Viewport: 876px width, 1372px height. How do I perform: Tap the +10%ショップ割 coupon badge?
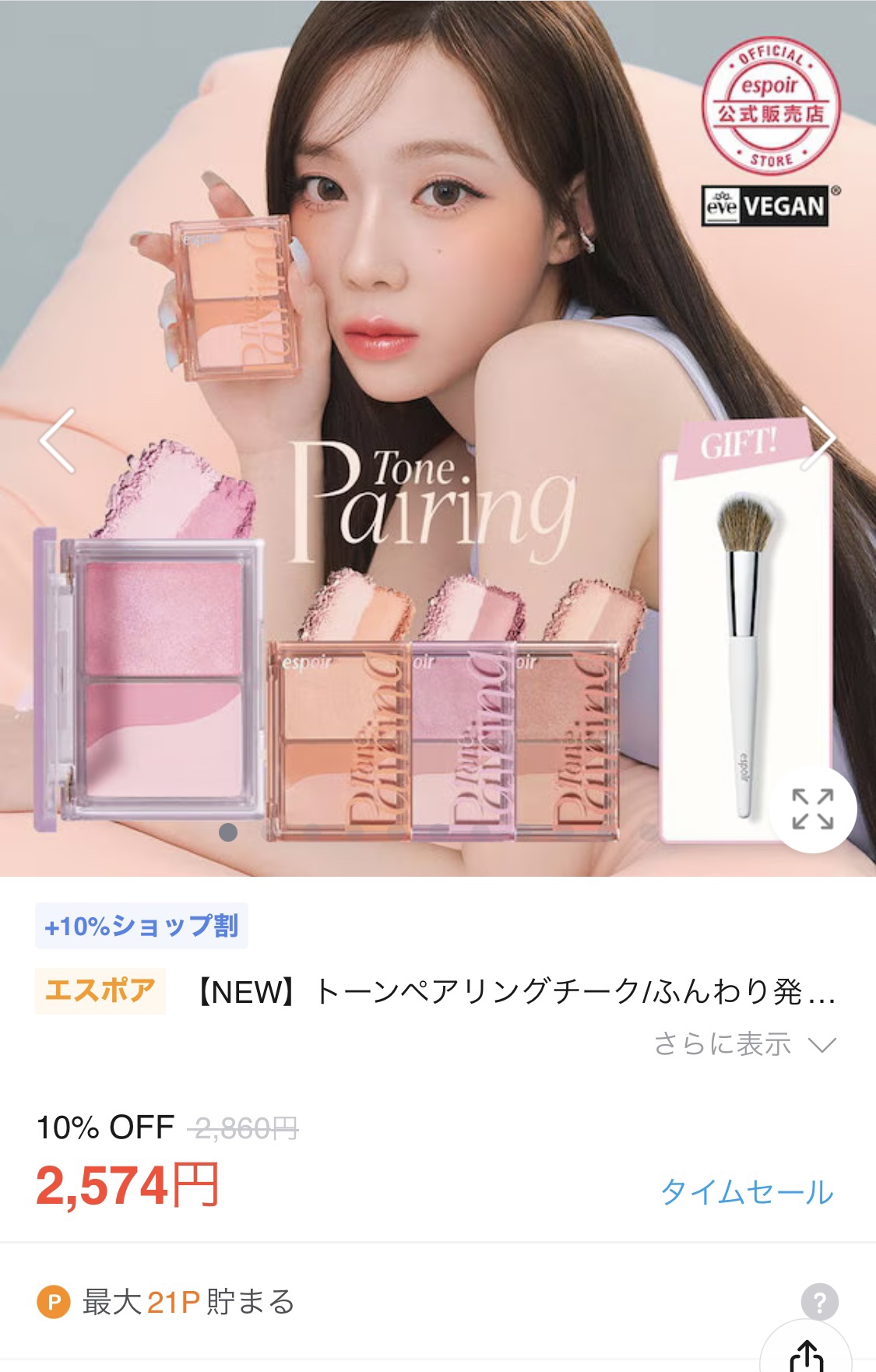[x=142, y=926]
